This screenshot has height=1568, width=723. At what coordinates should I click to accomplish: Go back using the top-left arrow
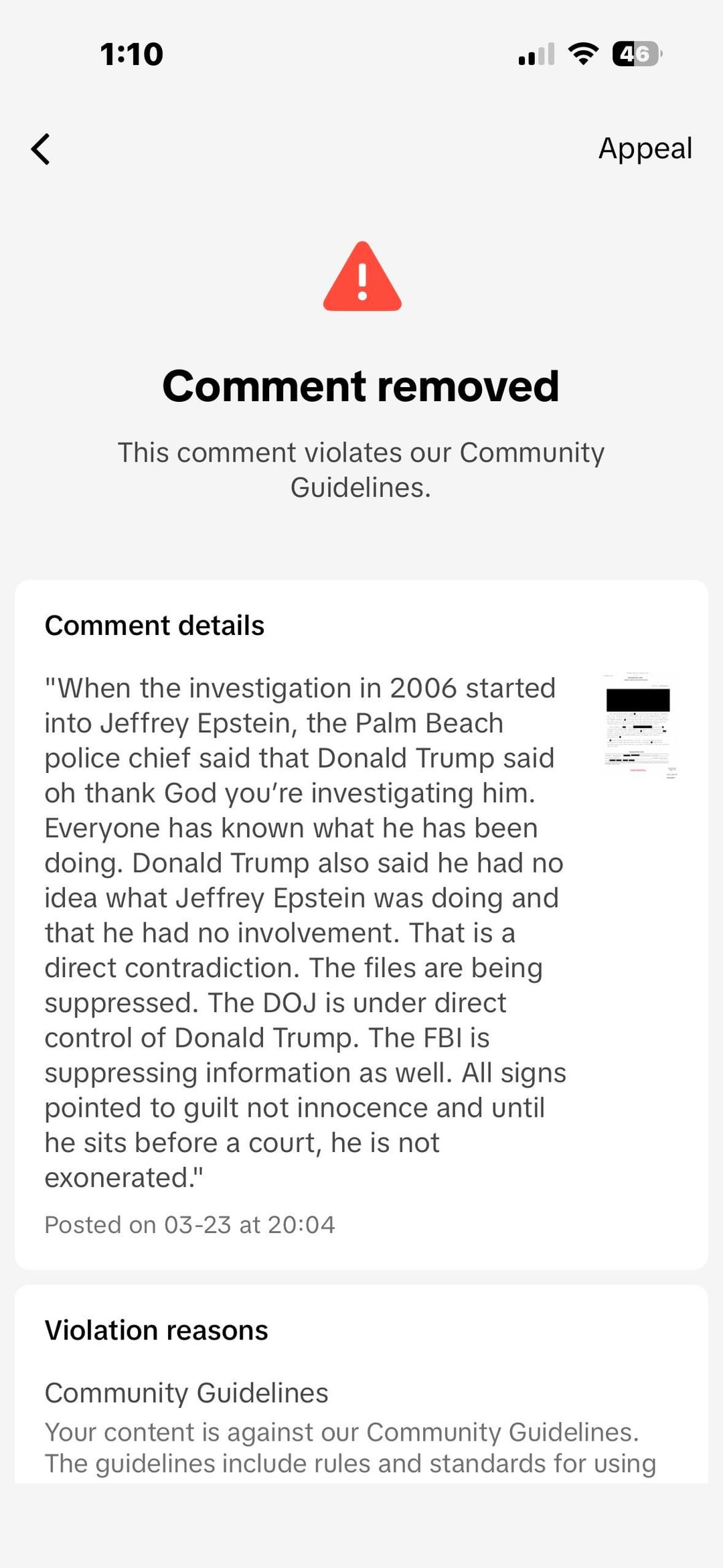click(x=41, y=149)
